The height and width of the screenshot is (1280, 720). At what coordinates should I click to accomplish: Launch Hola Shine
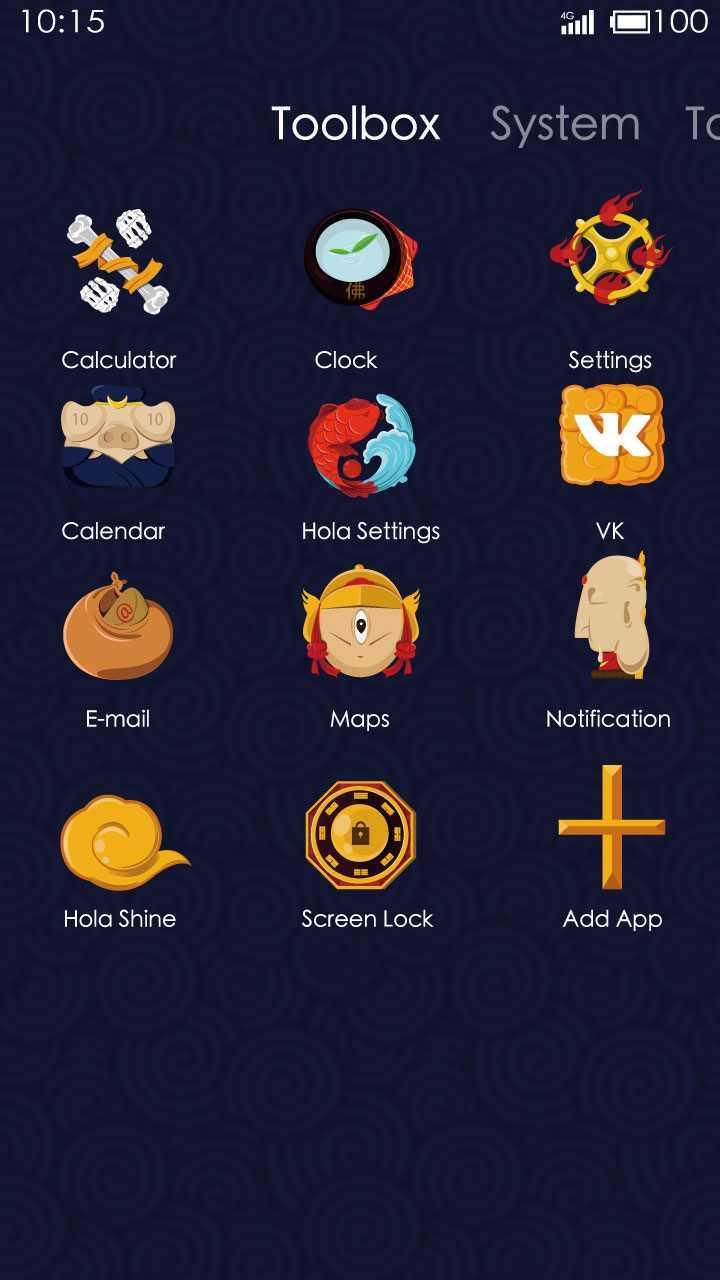[x=120, y=842]
